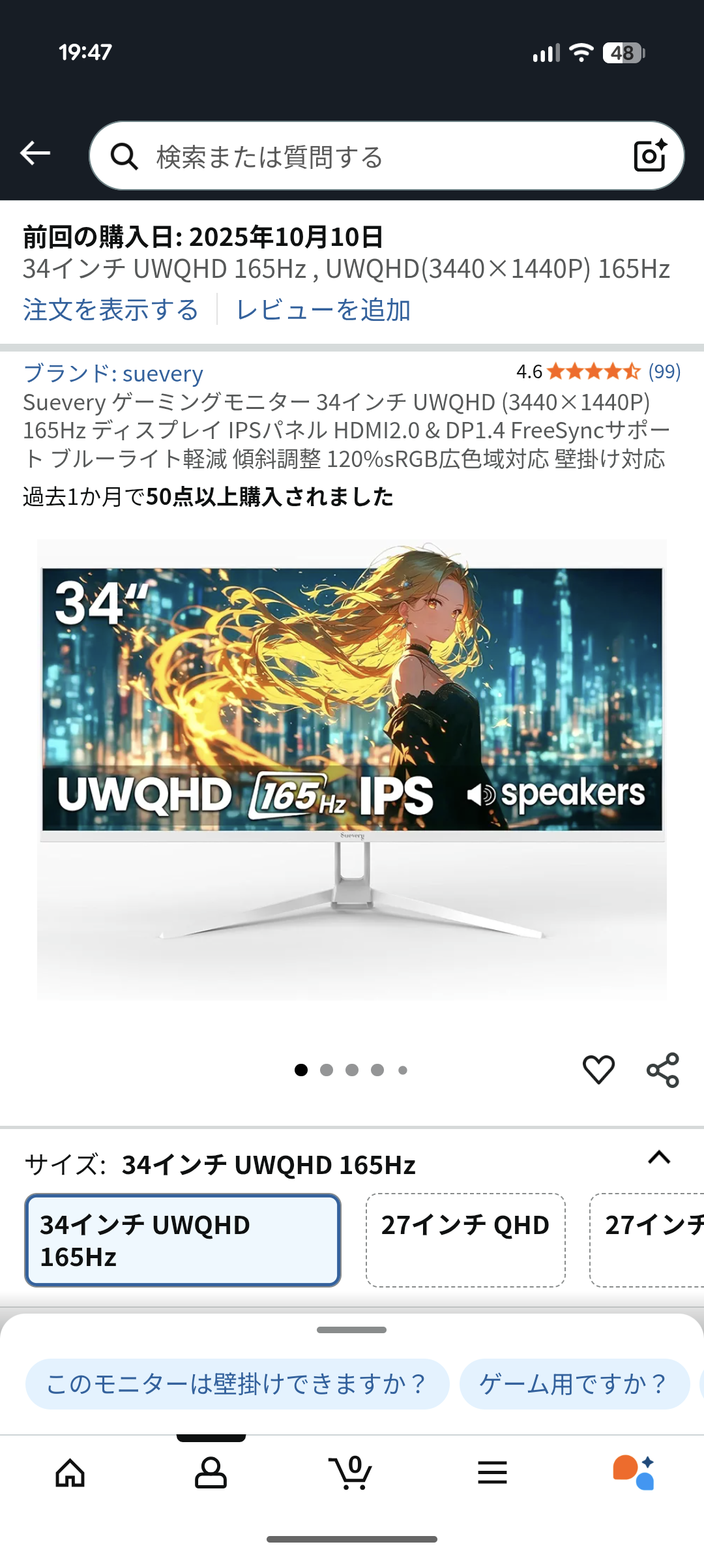704x1568 pixels.
Task: Open 注文を表示する link
Action: (111, 310)
